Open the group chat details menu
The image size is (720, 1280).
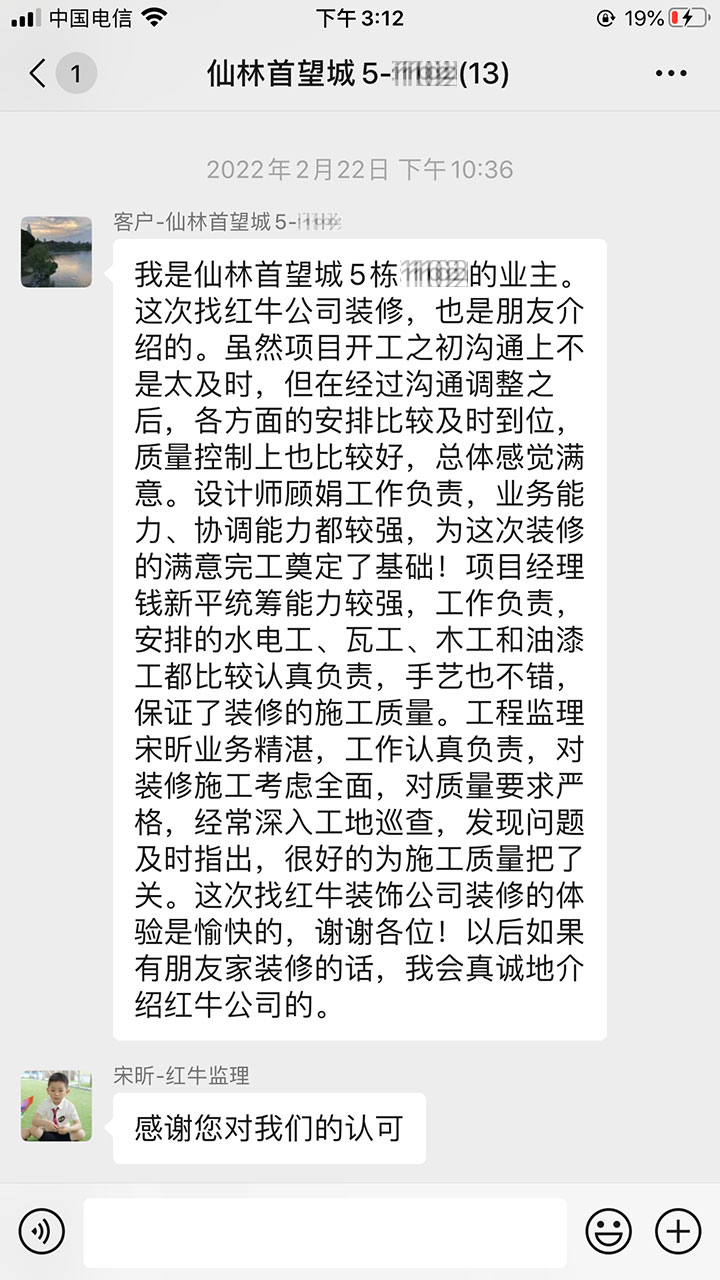pyautogui.click(x=670, y=73)
